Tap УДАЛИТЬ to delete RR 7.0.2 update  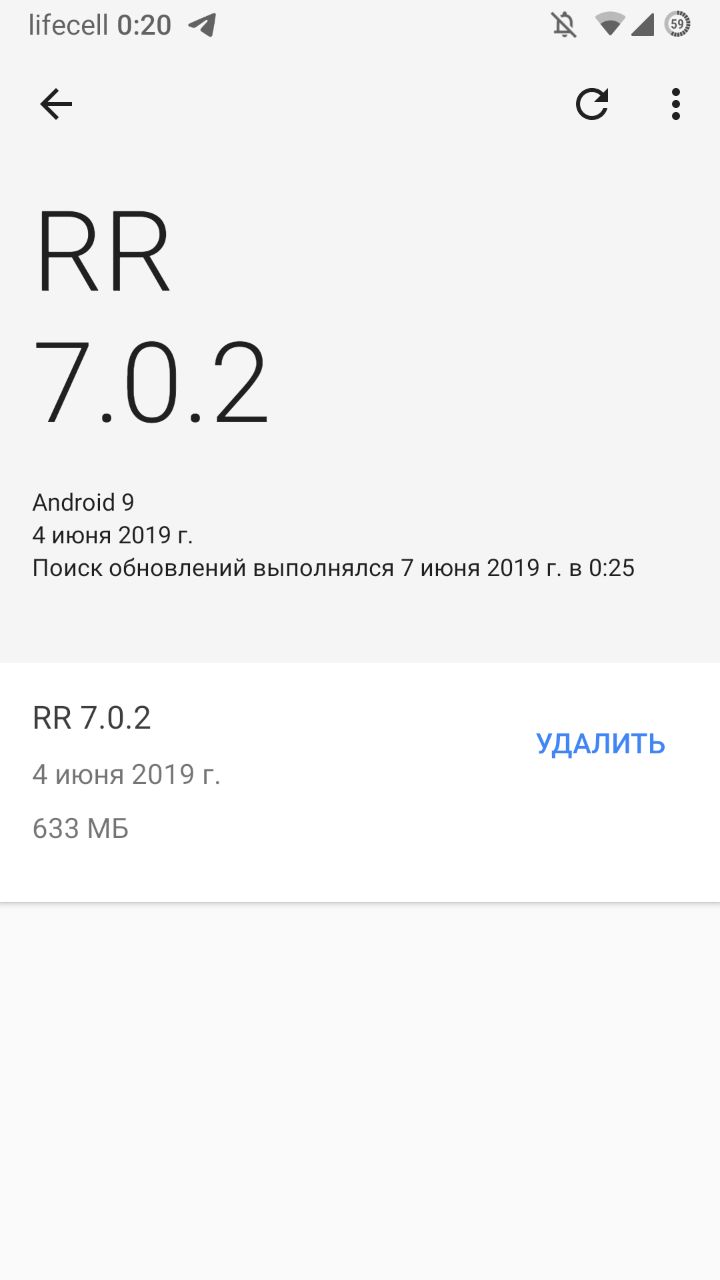(600, 744)
